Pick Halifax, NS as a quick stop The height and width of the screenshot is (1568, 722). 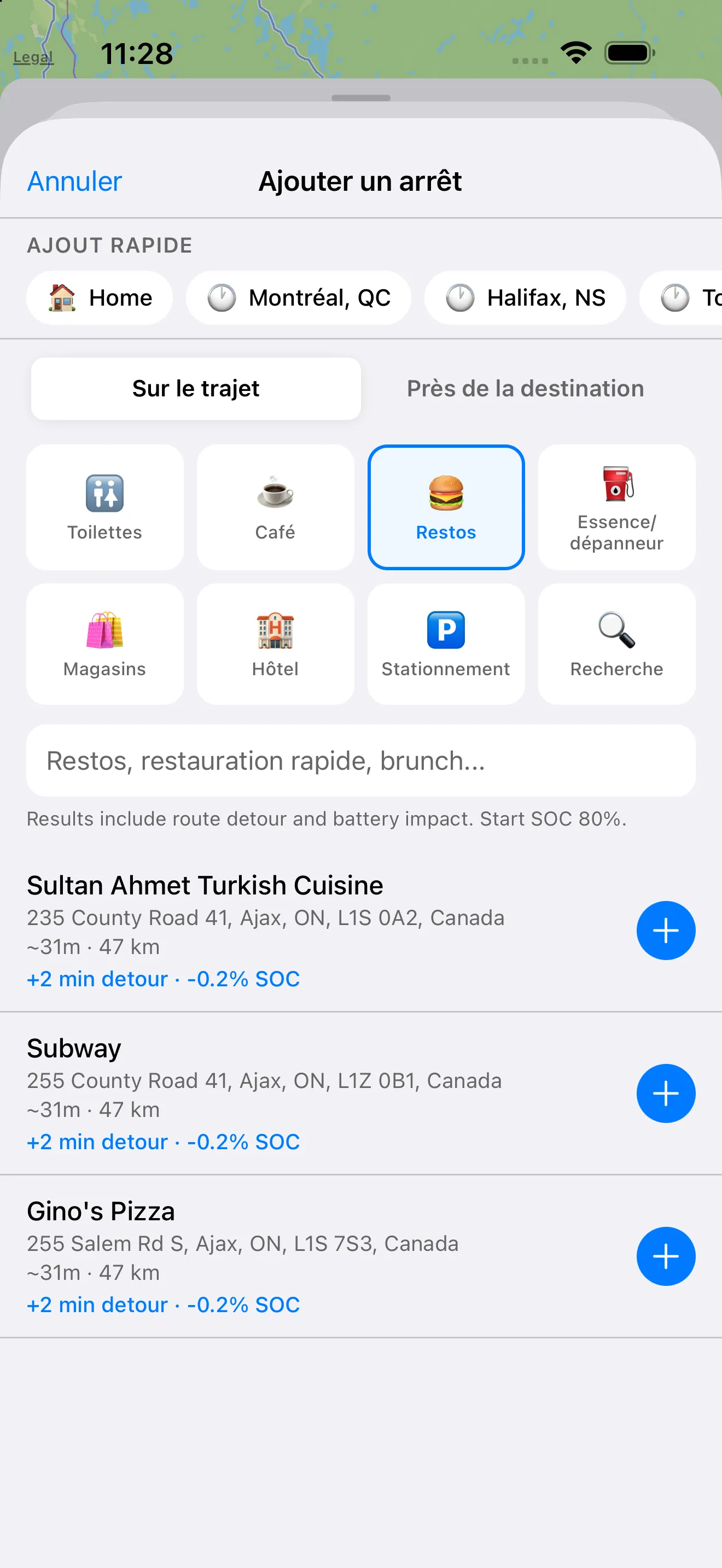coord(525,297)
